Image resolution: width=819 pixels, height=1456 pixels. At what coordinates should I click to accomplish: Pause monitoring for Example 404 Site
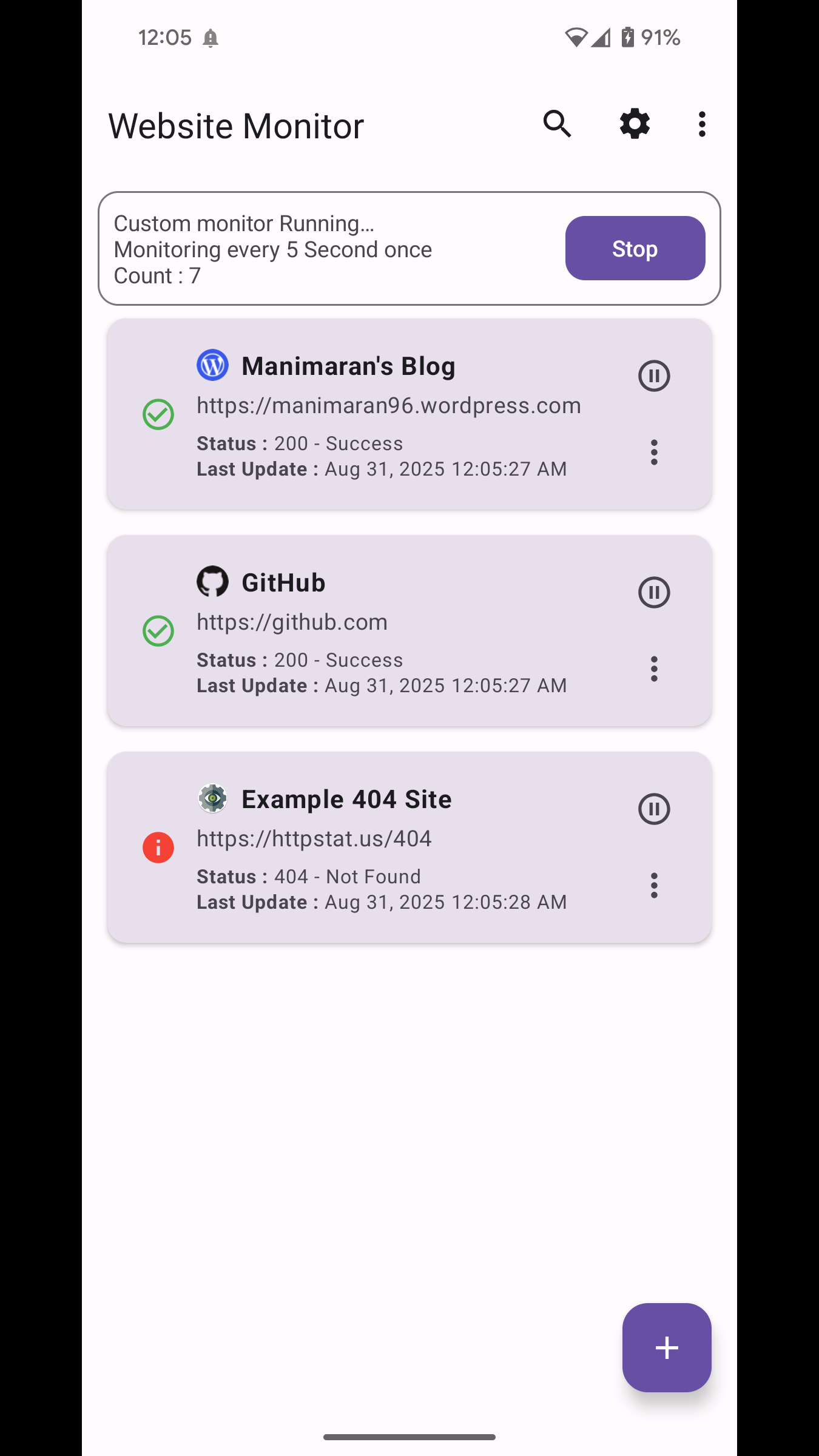pyautogui.click(x=654, y=809)
